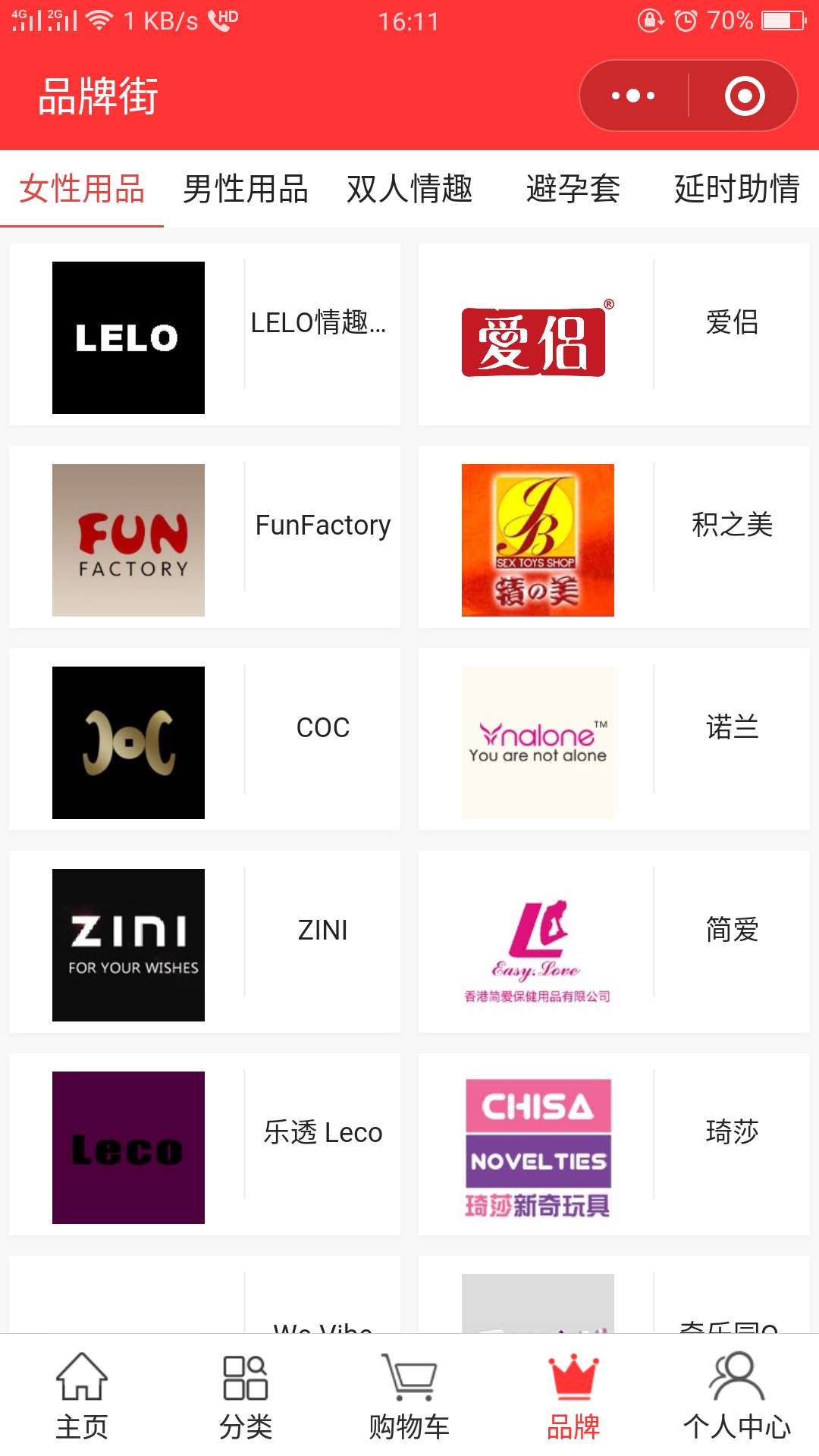Open the 积之美 brand card
The image size is (819, 1456).
[x=614, y=537]
